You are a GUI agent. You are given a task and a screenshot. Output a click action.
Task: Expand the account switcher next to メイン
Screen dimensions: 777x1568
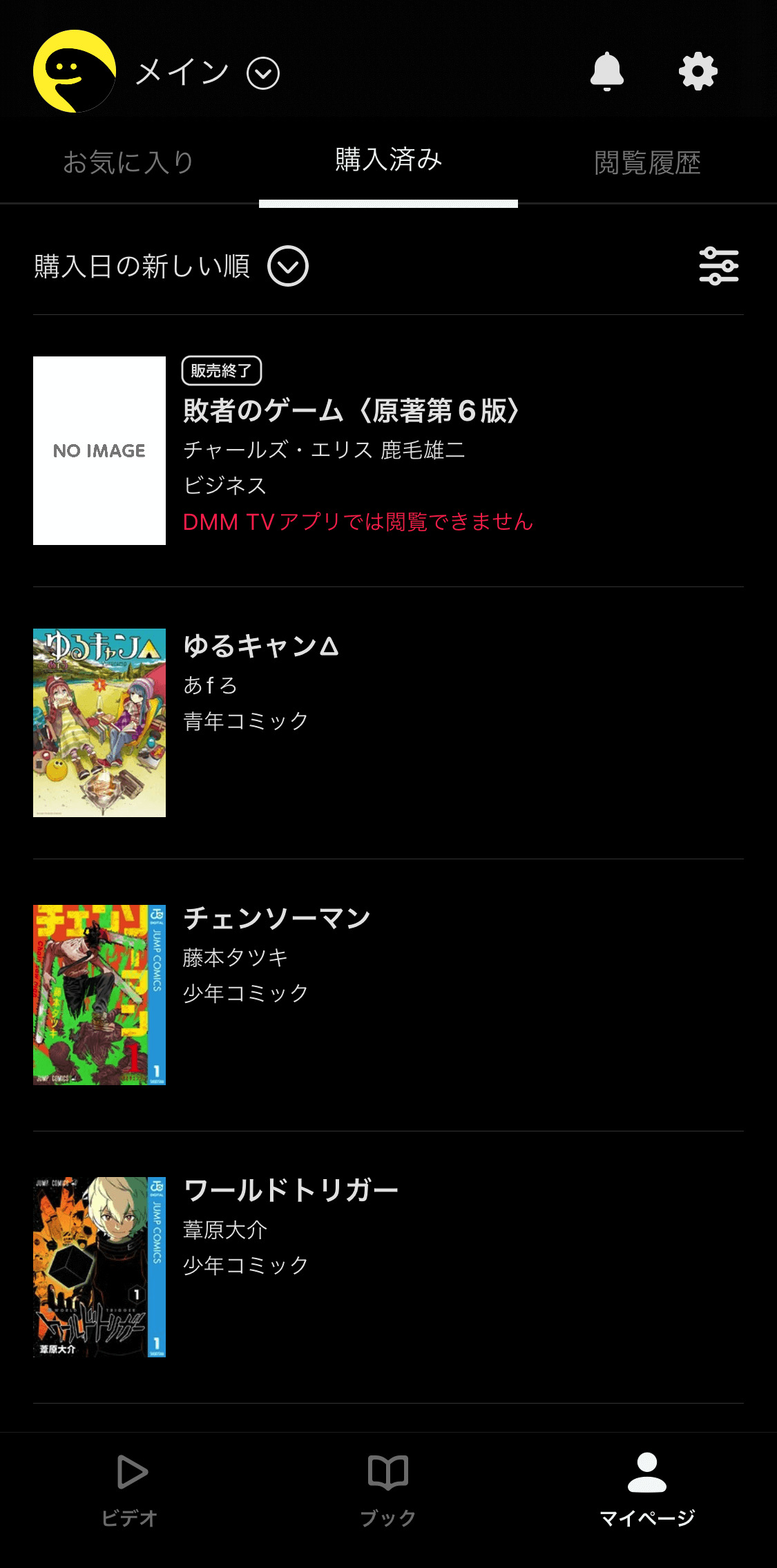point(260,71)
